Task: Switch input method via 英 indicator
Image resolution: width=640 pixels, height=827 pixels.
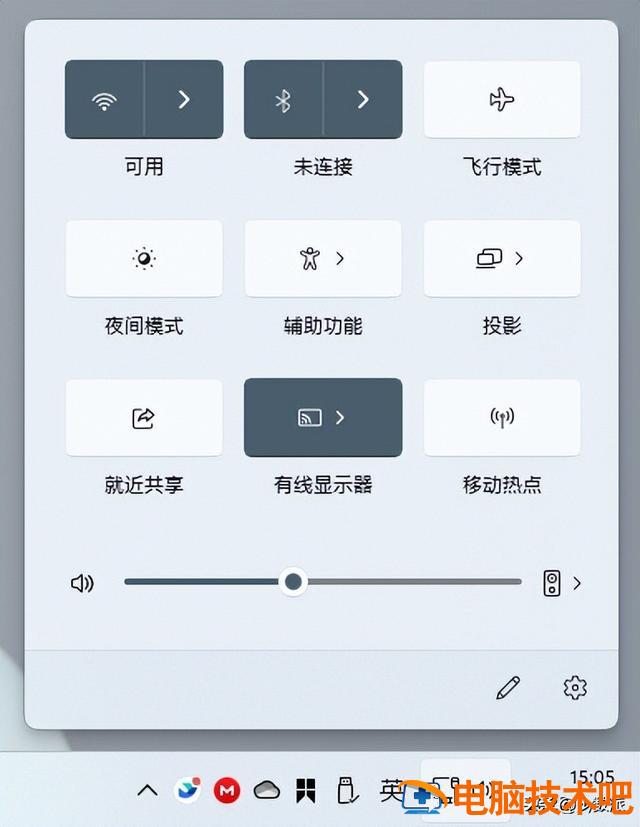Action: click(391, 791)
